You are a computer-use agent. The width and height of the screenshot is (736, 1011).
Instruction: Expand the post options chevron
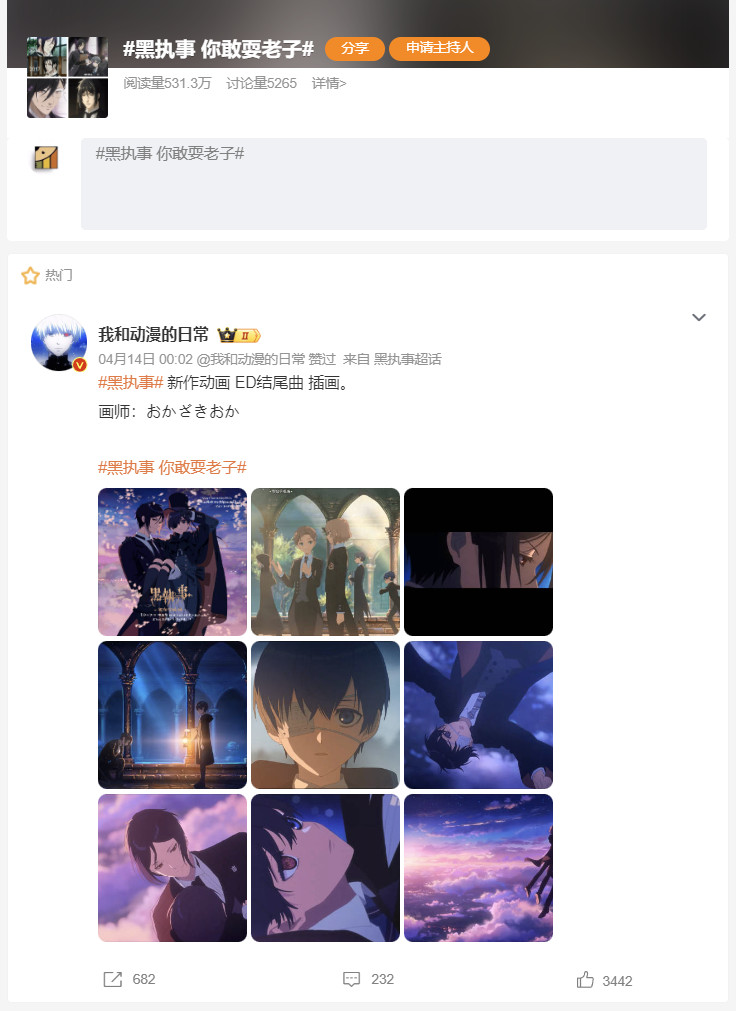(x=699, y=318)
